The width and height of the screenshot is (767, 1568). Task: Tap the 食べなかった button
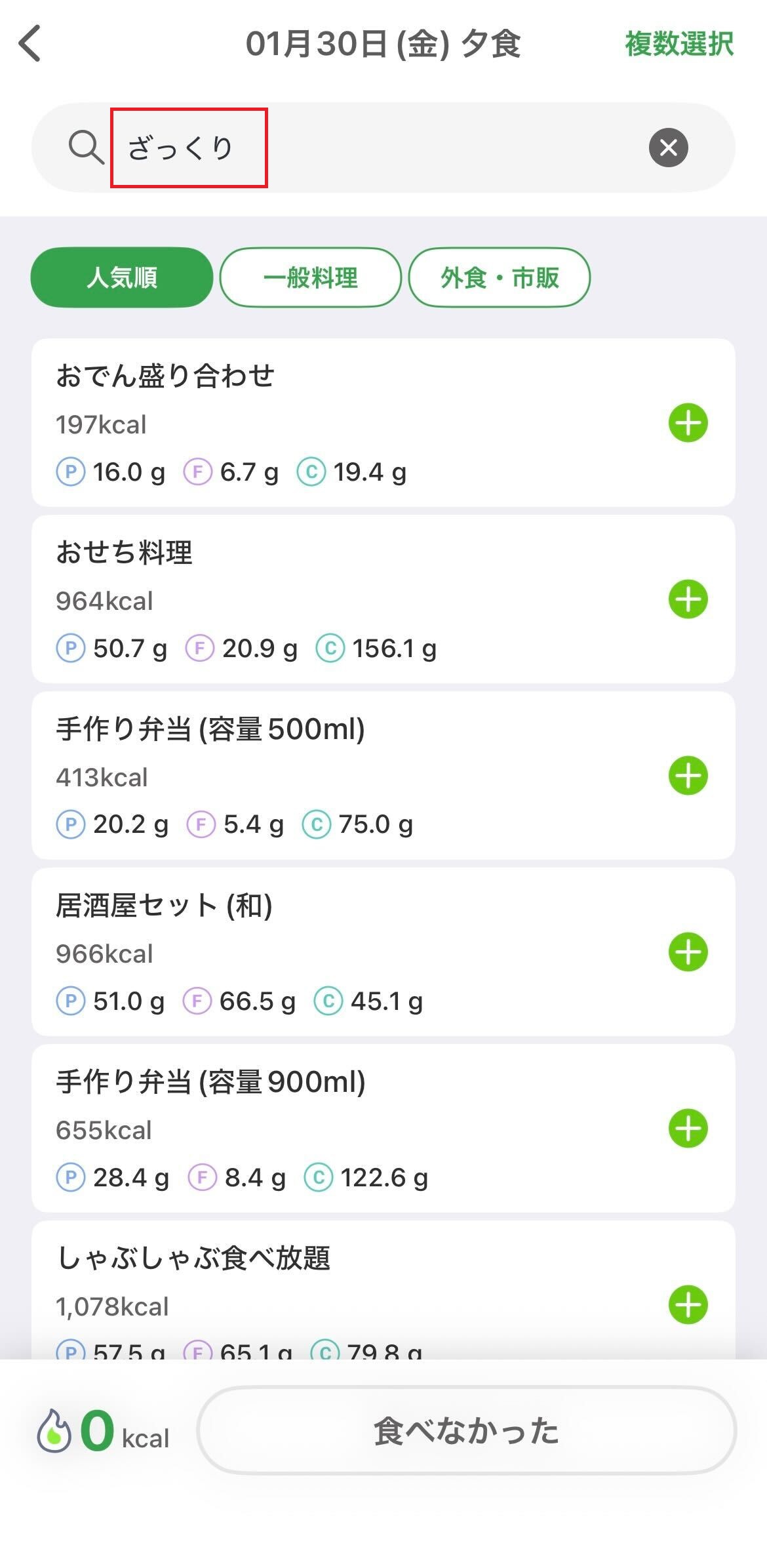(x=466, y=1430)
